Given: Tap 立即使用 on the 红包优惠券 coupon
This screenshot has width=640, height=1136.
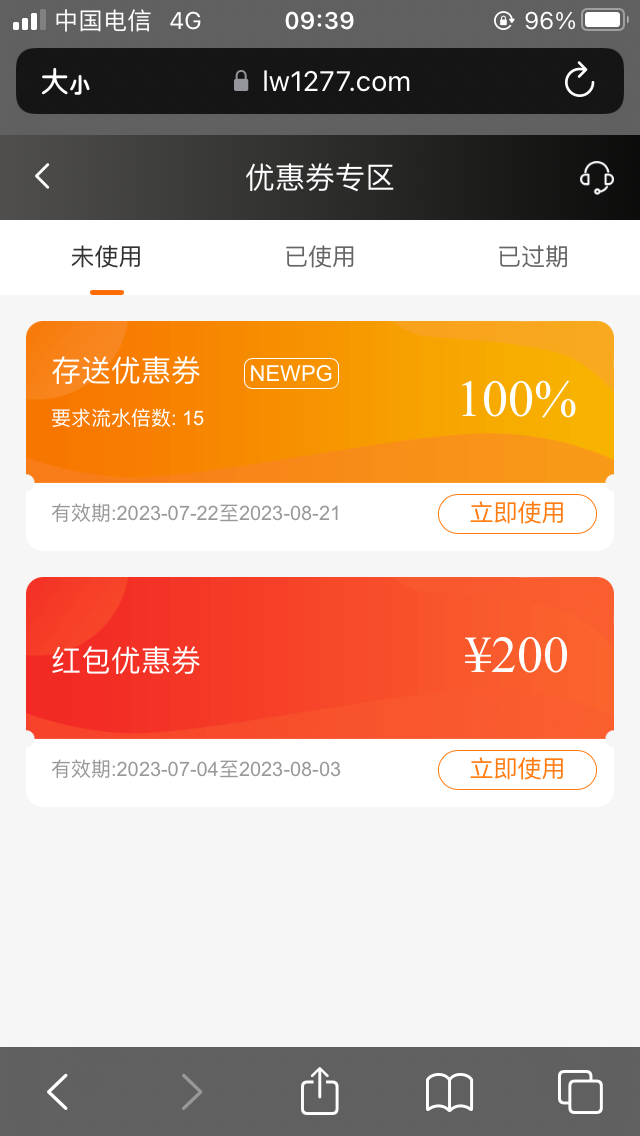Looking at the screenshot, I should coord(517,770).
